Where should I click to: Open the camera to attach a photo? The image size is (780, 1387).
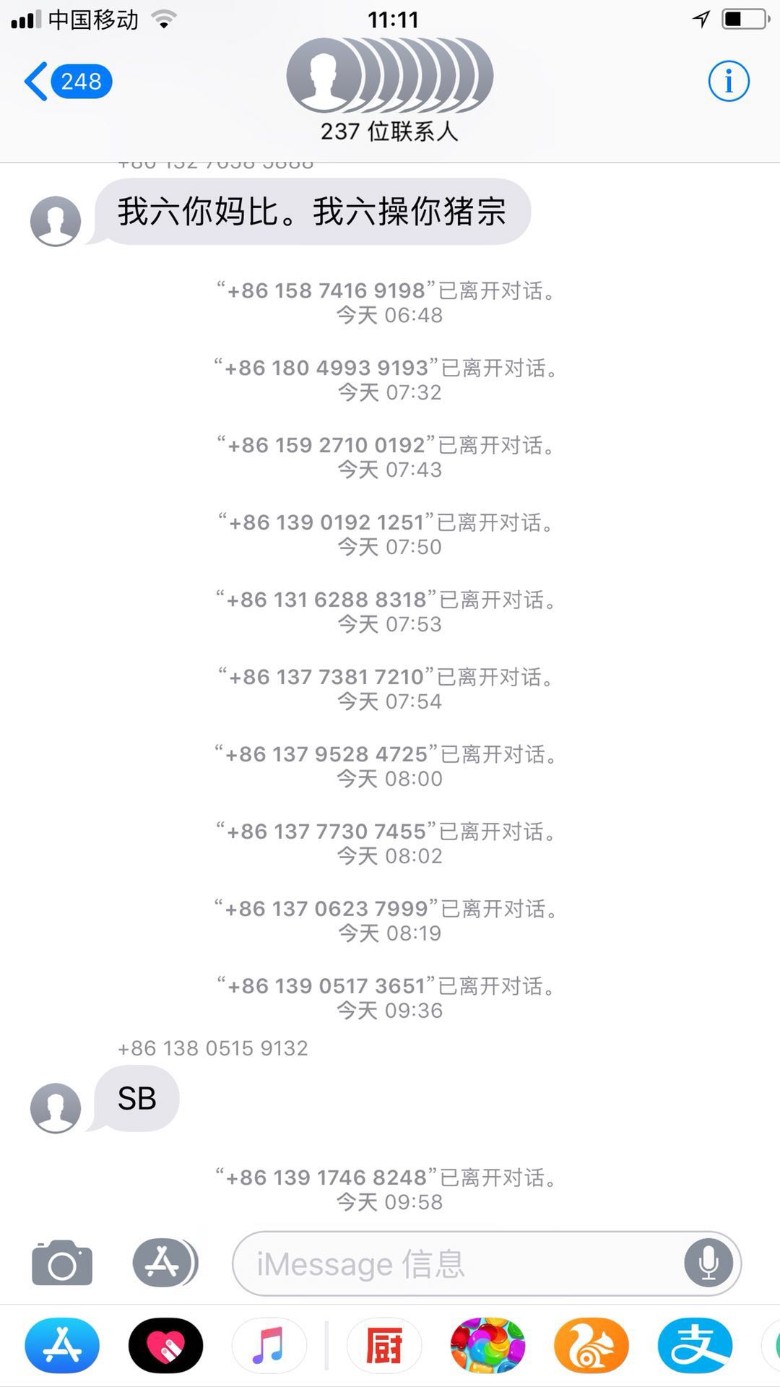coord(62,1263)
